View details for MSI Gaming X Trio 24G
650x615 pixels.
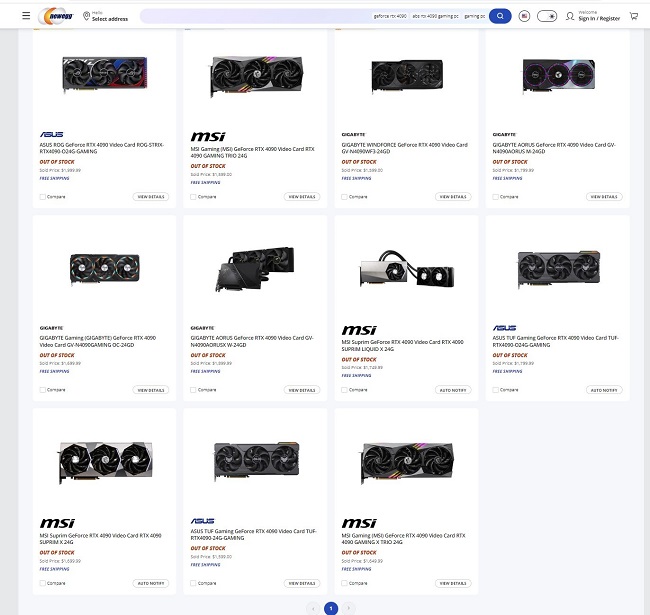pyautogui.click(x=453, y=583)
